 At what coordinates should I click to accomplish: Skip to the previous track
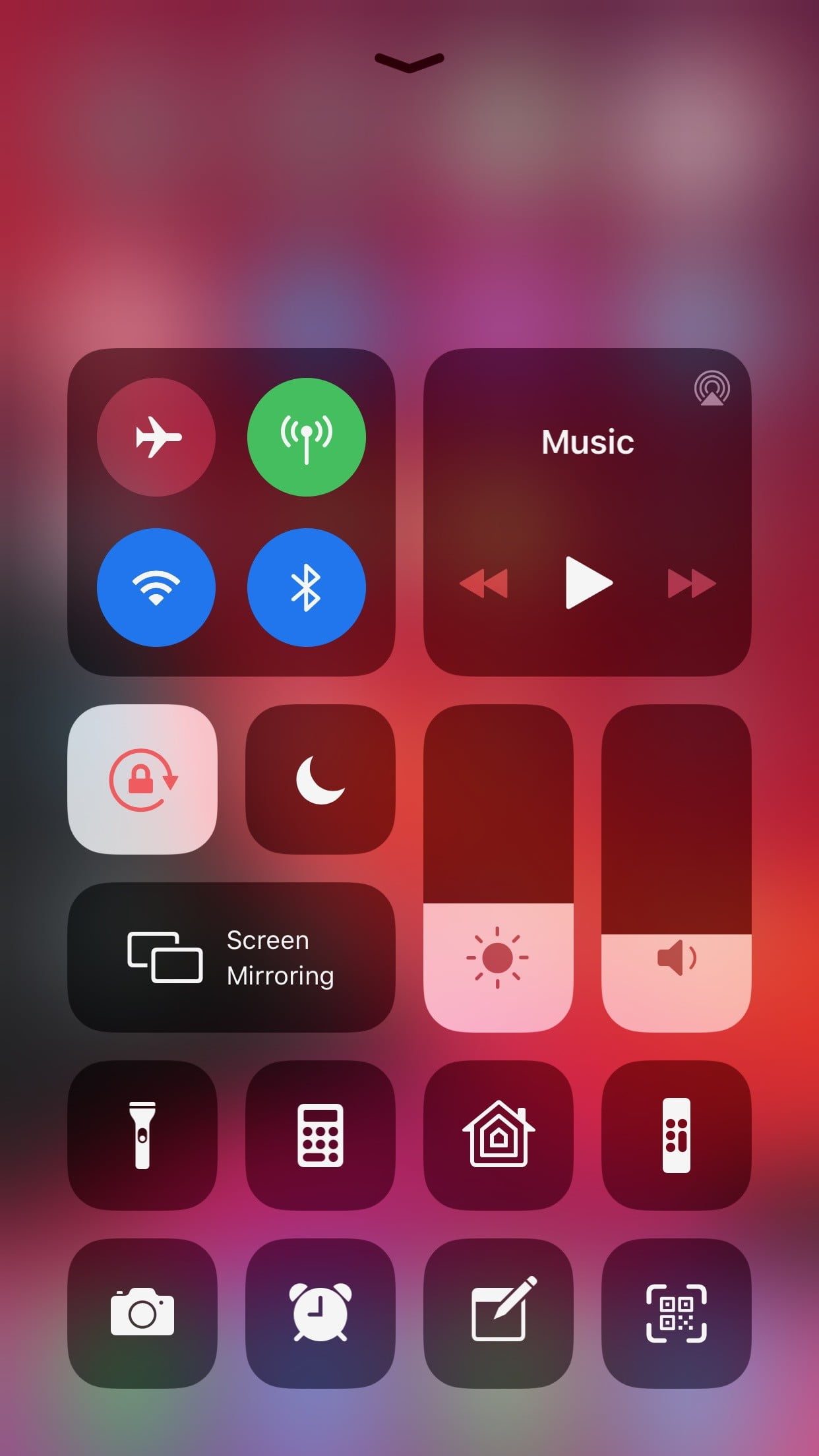(x=484, y=583)
